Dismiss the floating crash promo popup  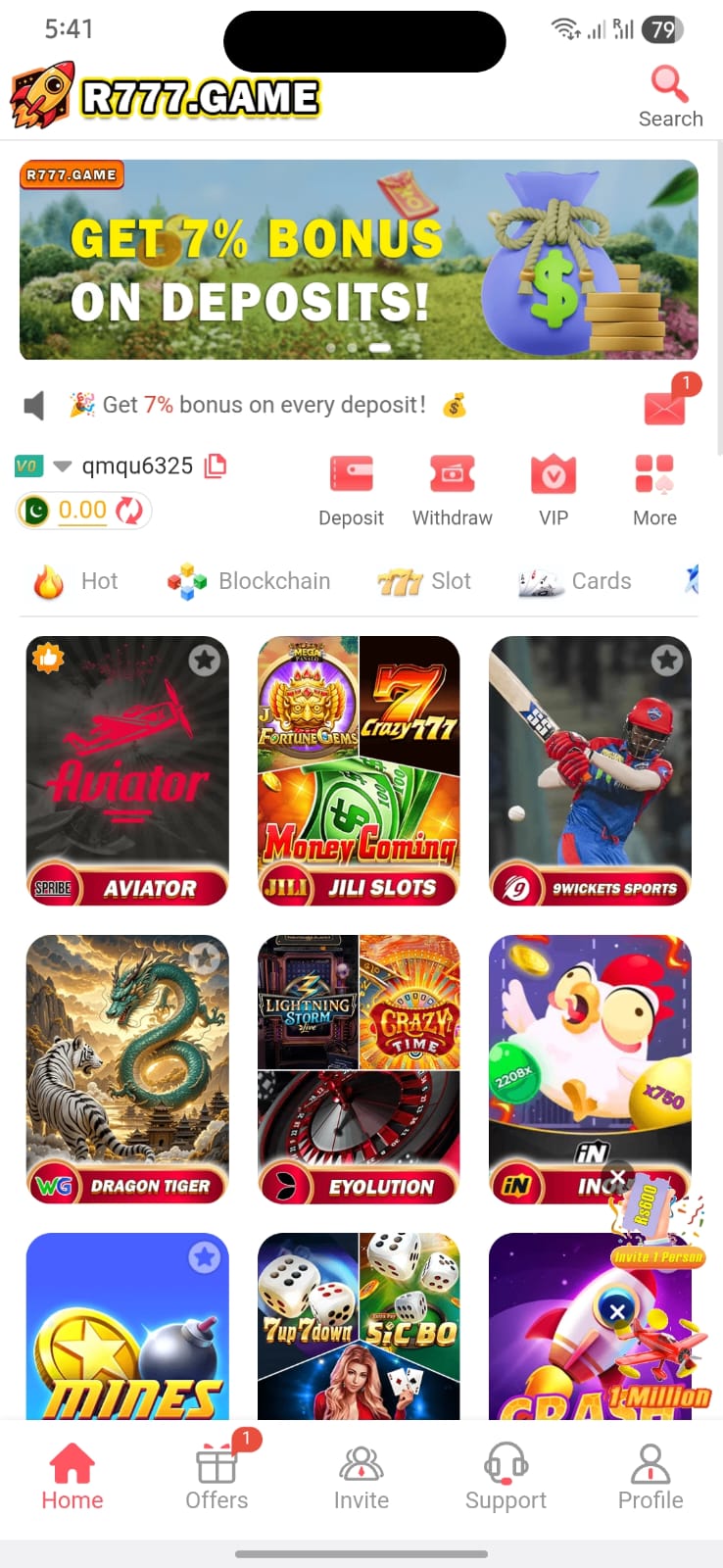coord(618,1311)
